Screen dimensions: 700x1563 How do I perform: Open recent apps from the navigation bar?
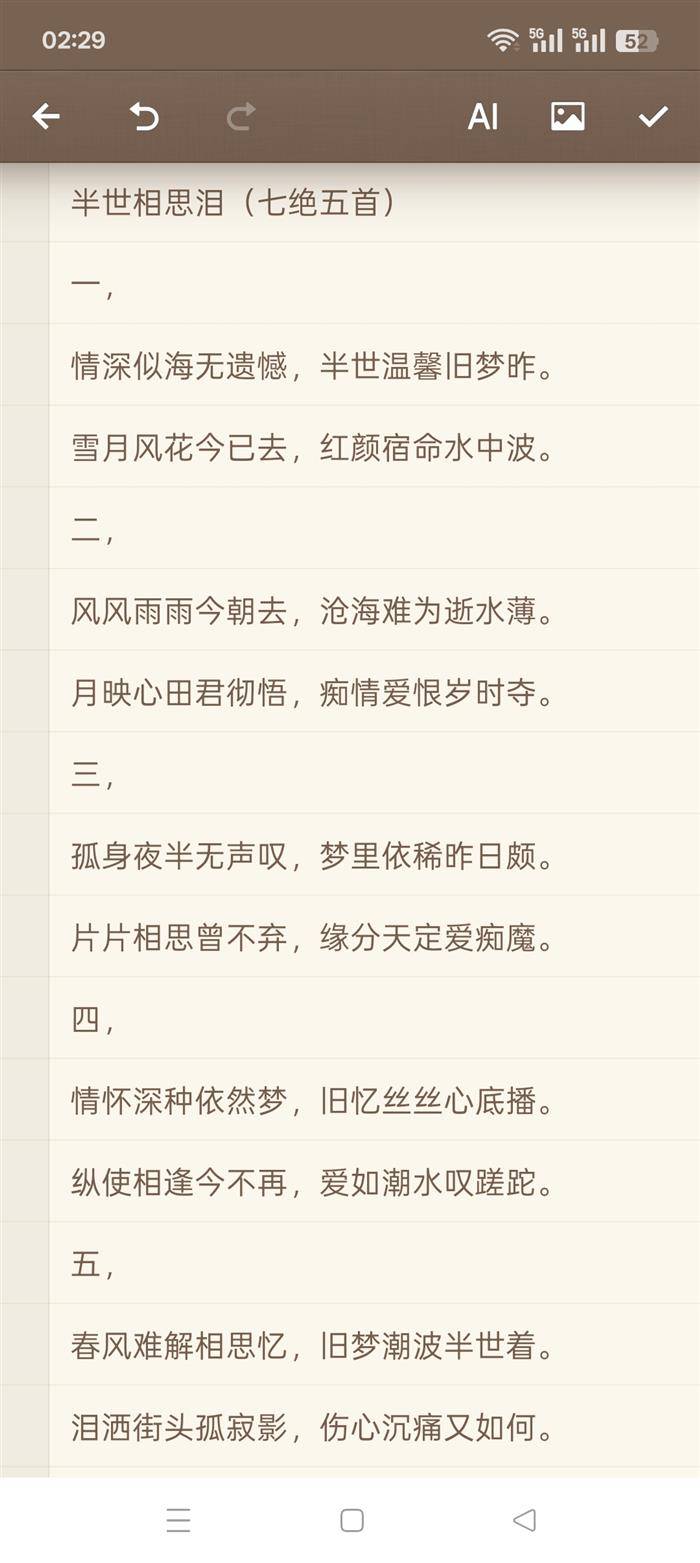tap(179, 1521)
